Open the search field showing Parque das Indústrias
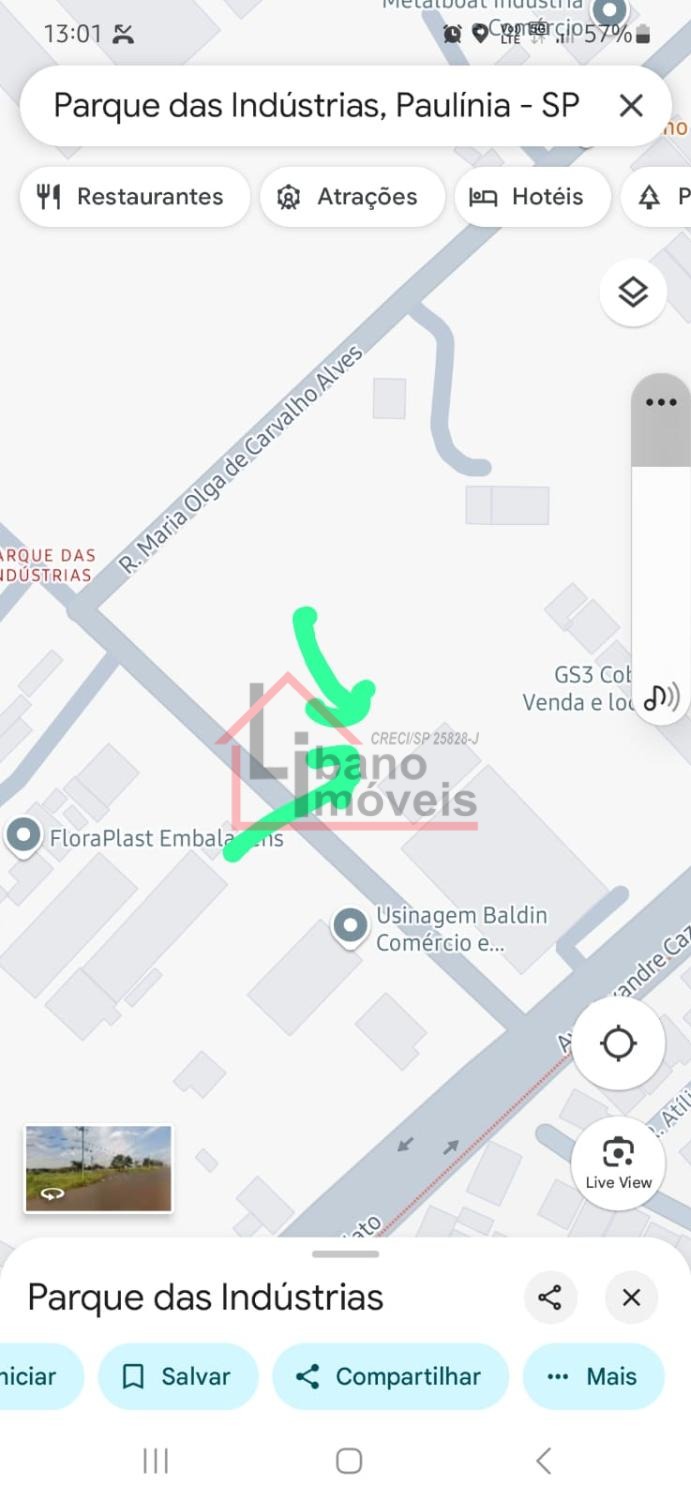 click(315, 105)
